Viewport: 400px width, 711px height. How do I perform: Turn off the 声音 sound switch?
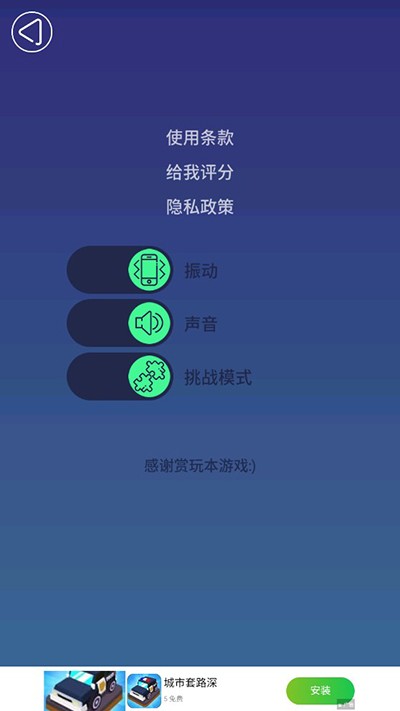coord(120,323)
